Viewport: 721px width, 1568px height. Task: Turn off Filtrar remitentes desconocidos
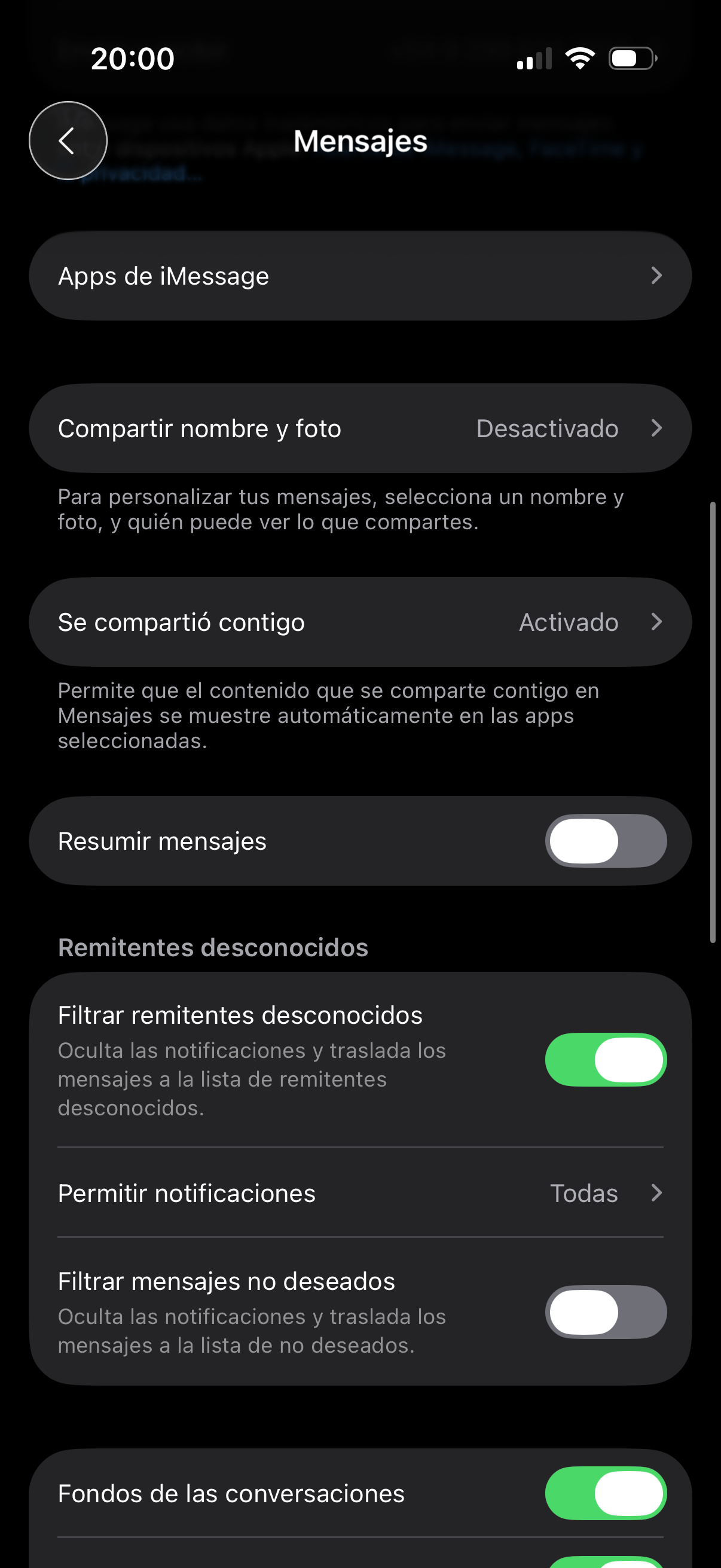pos(605,1060)
